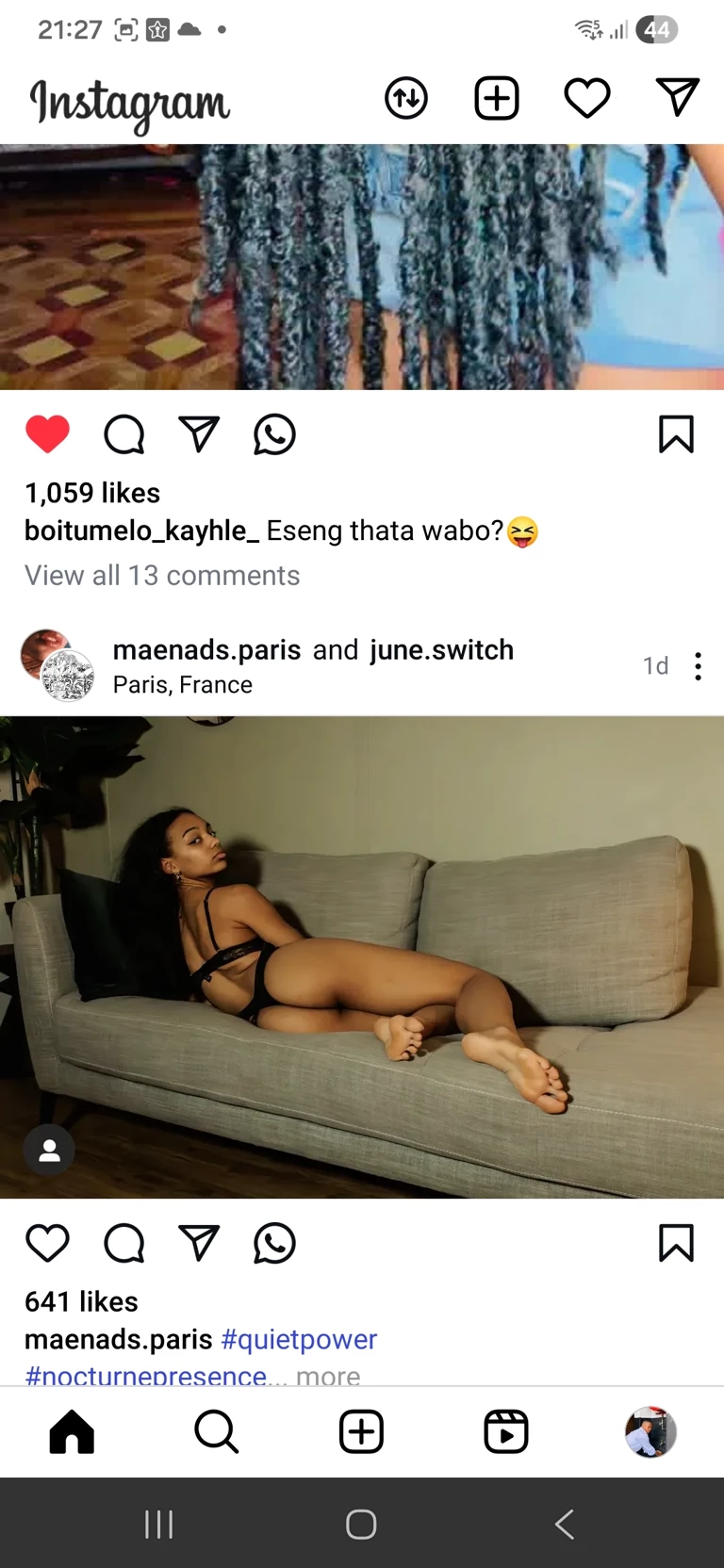
Task: Bookmark boitumelo_kayhle_'s post
Action: coord(676,434)
